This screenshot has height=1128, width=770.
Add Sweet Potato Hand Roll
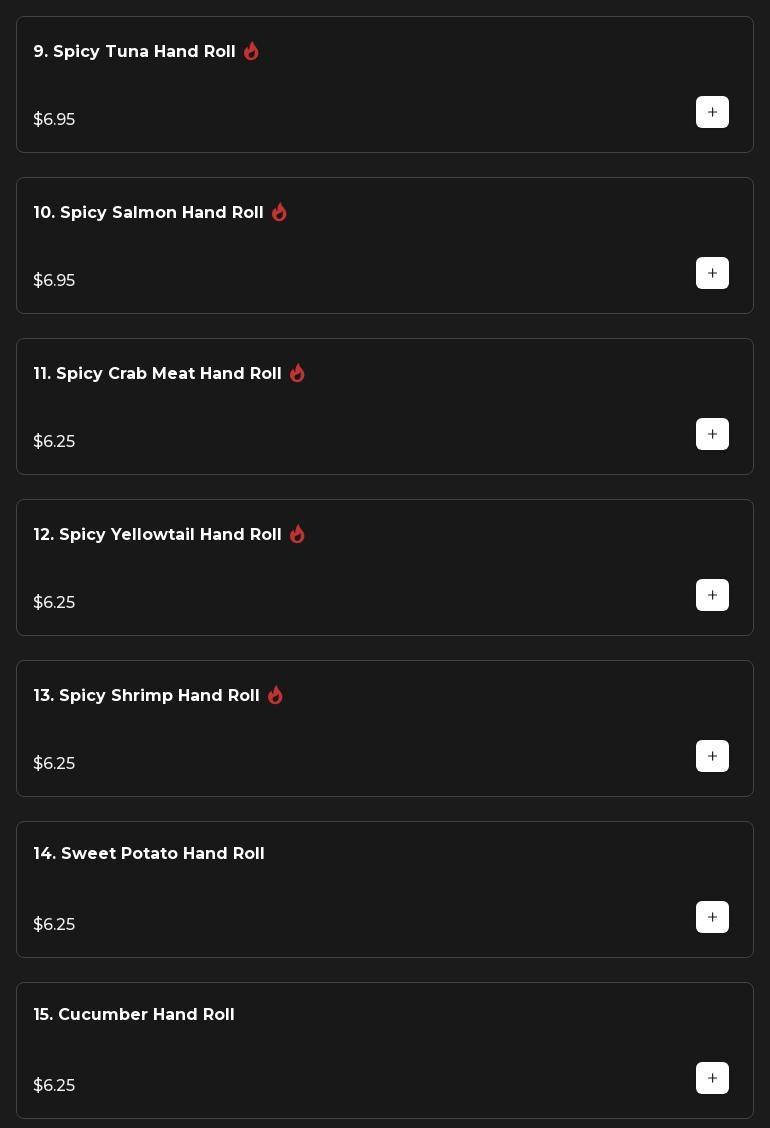(712, 917)
